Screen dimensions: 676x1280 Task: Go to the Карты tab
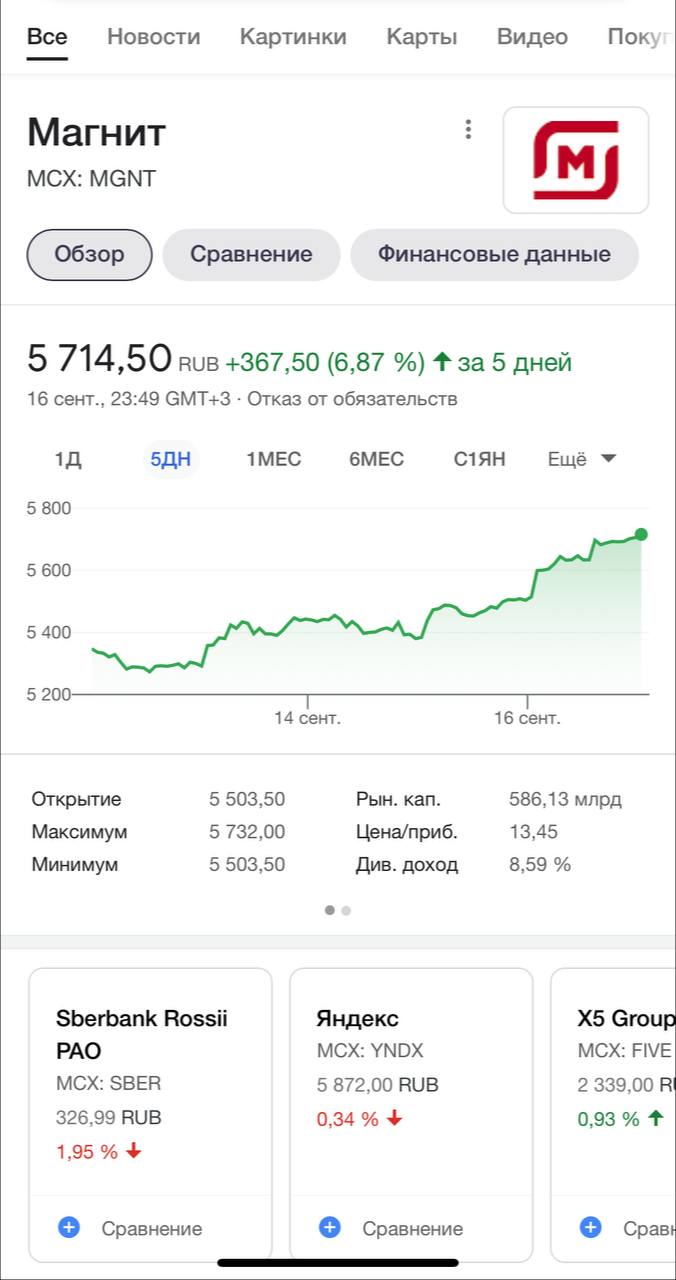point(421,37)
